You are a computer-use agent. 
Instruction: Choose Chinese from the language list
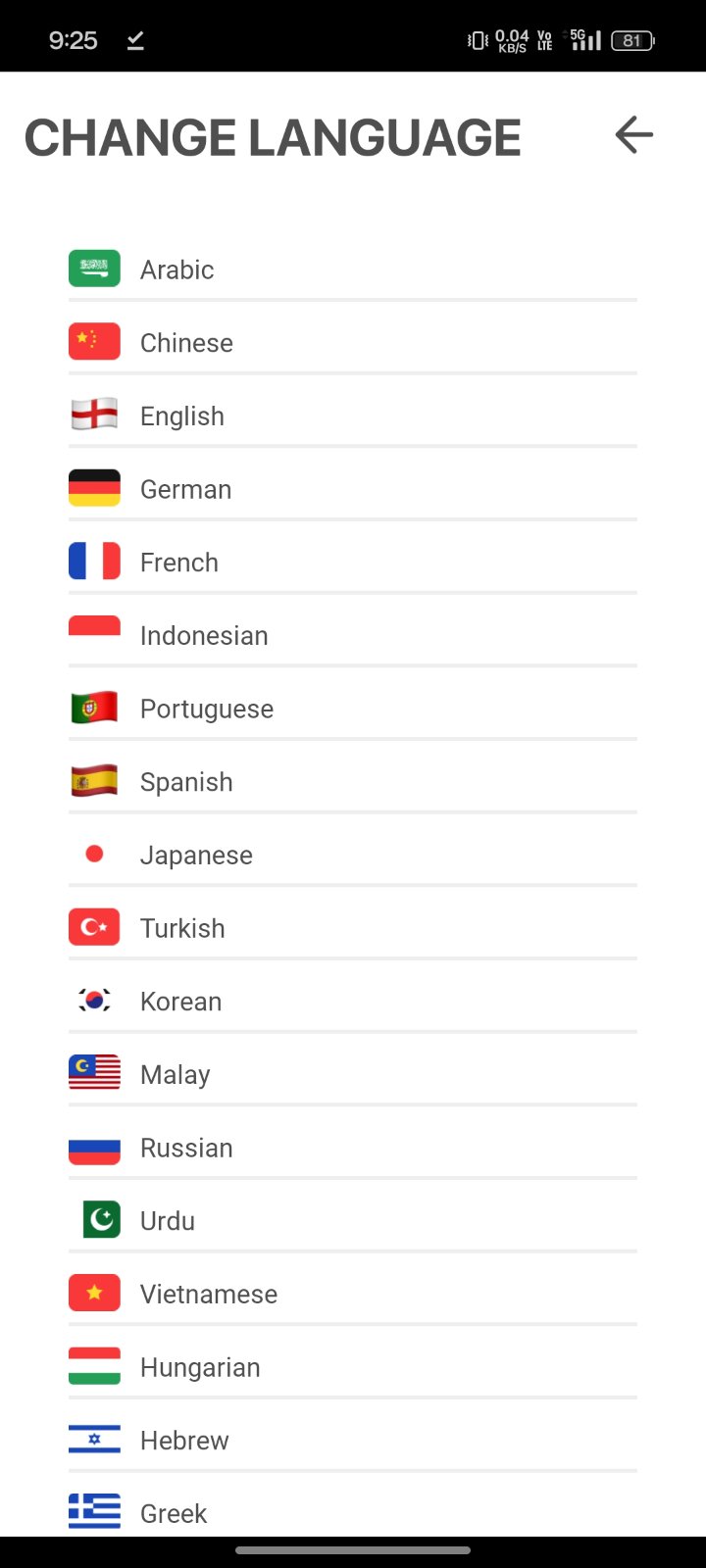tap(186, 343)
